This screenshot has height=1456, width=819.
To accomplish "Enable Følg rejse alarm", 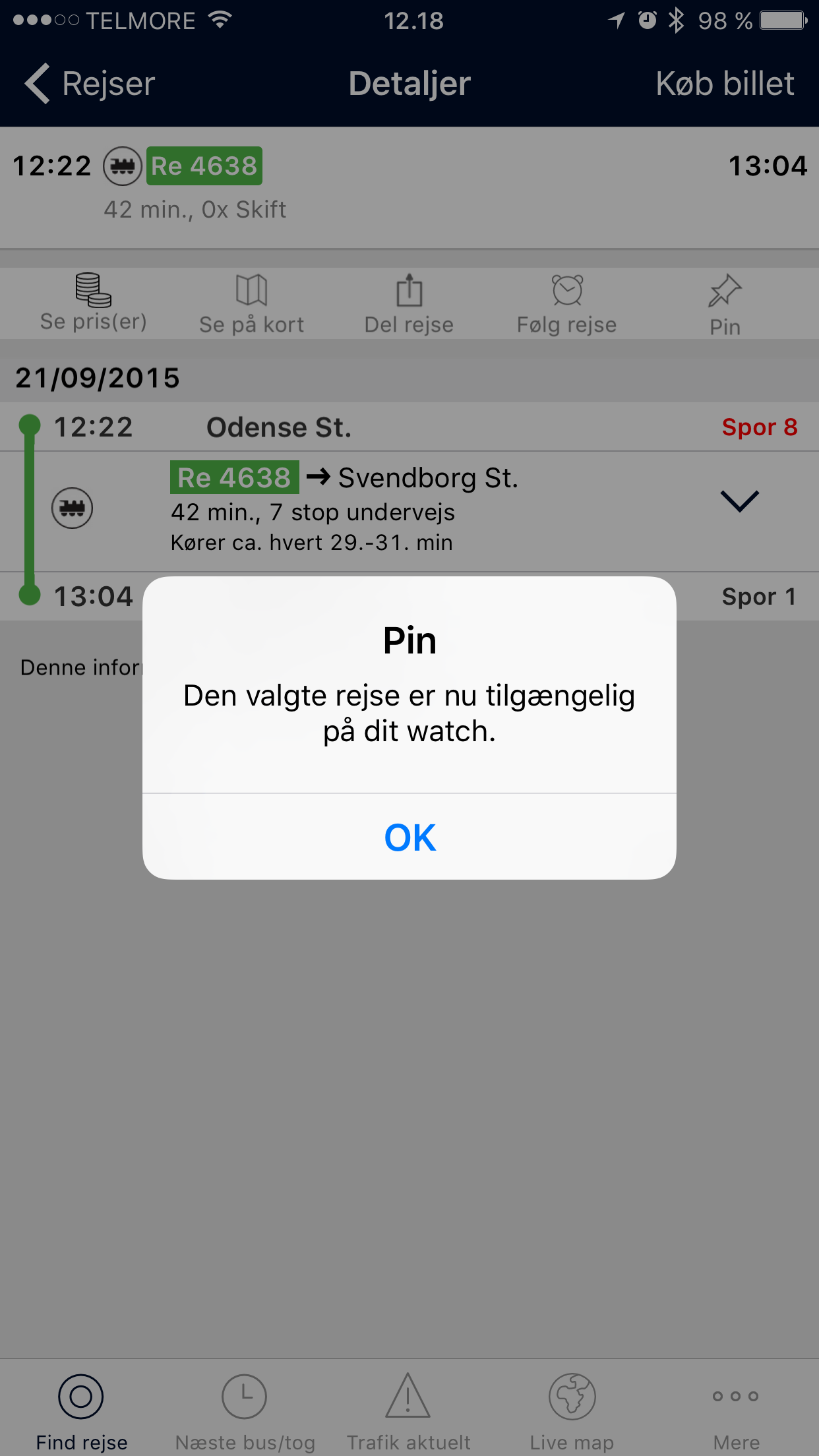I will pyautogui.click(x=566, y=303).
